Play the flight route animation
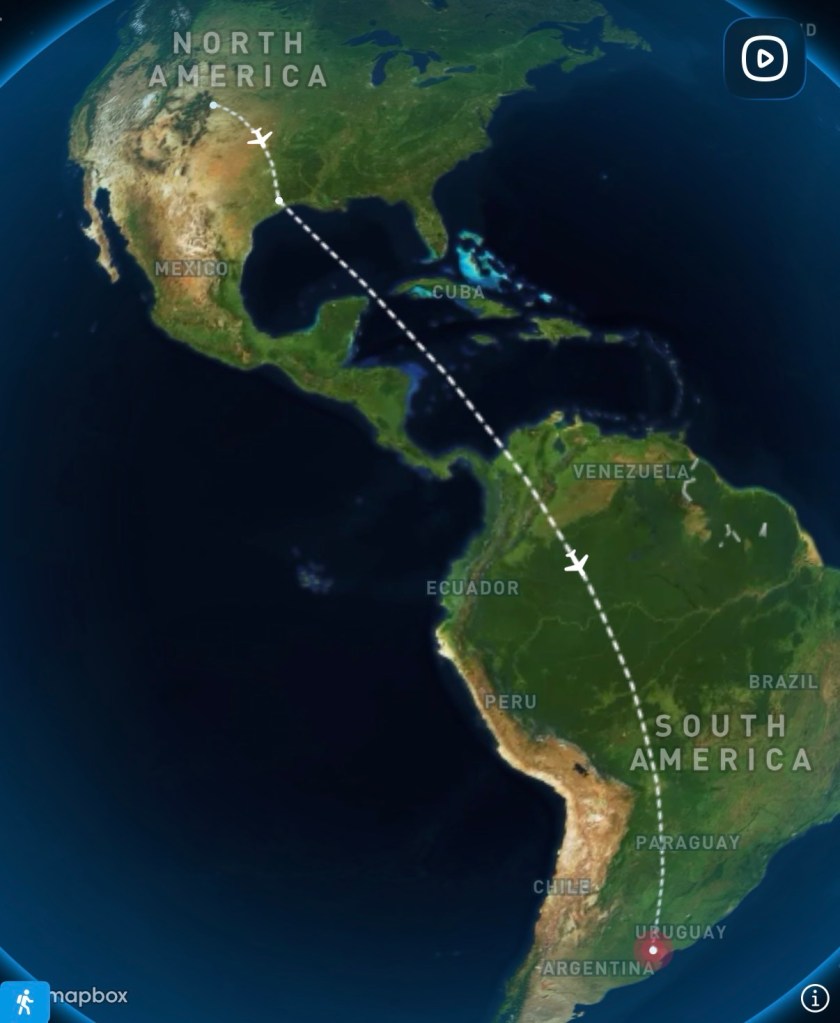The height and width of the screenshot is (1023, 840). [x=764, y=59]
